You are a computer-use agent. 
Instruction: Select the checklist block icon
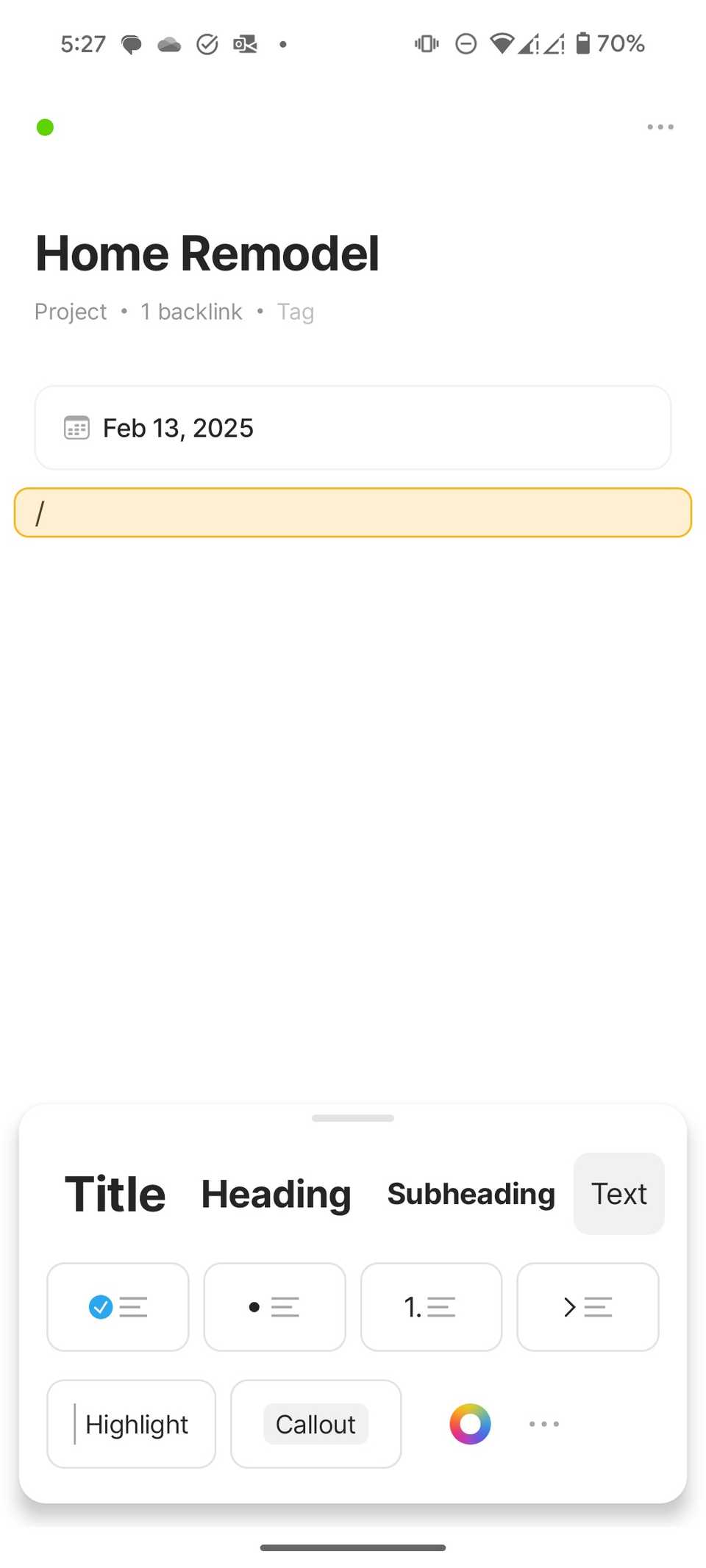click(x=118, y=1307)
